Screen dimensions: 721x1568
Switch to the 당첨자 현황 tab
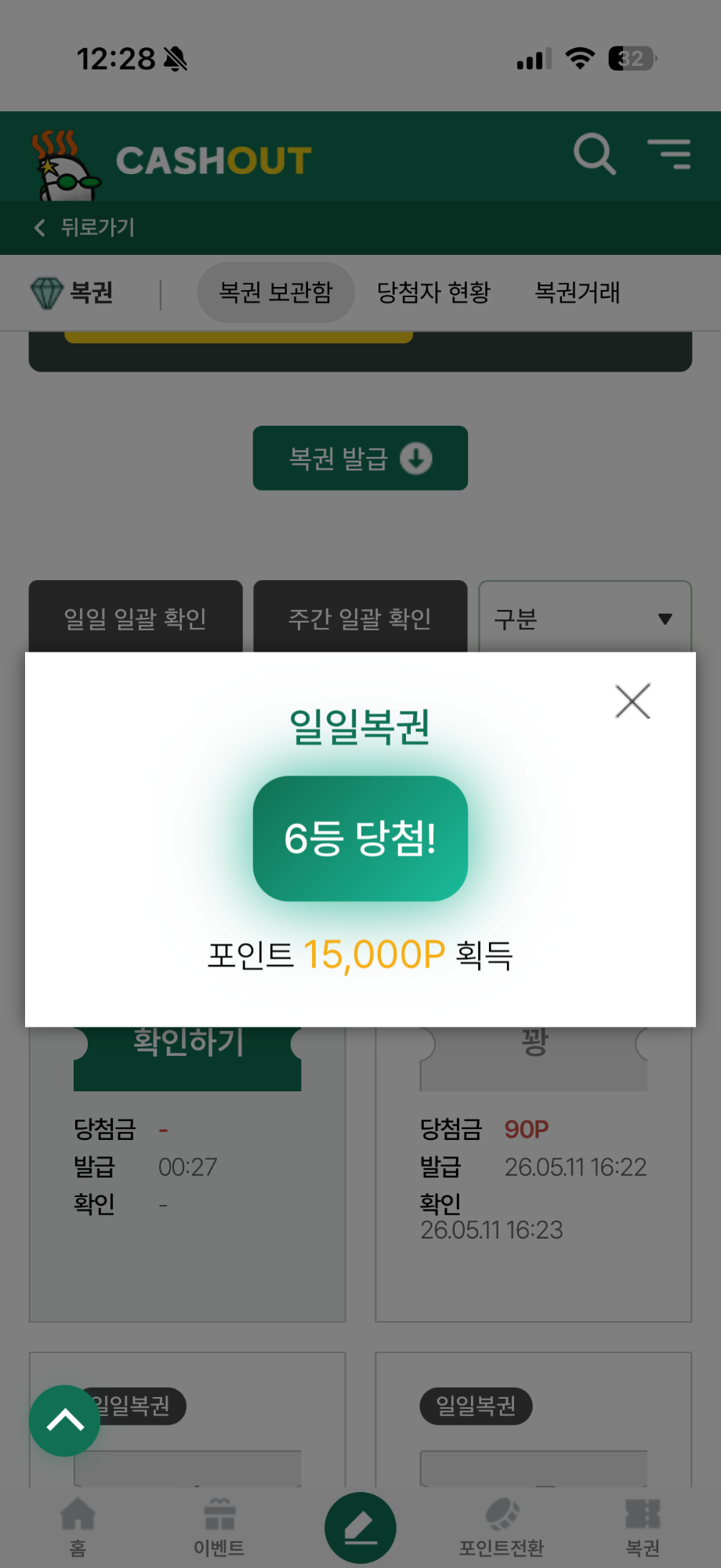pyautogui.click(x=433, y=292)
